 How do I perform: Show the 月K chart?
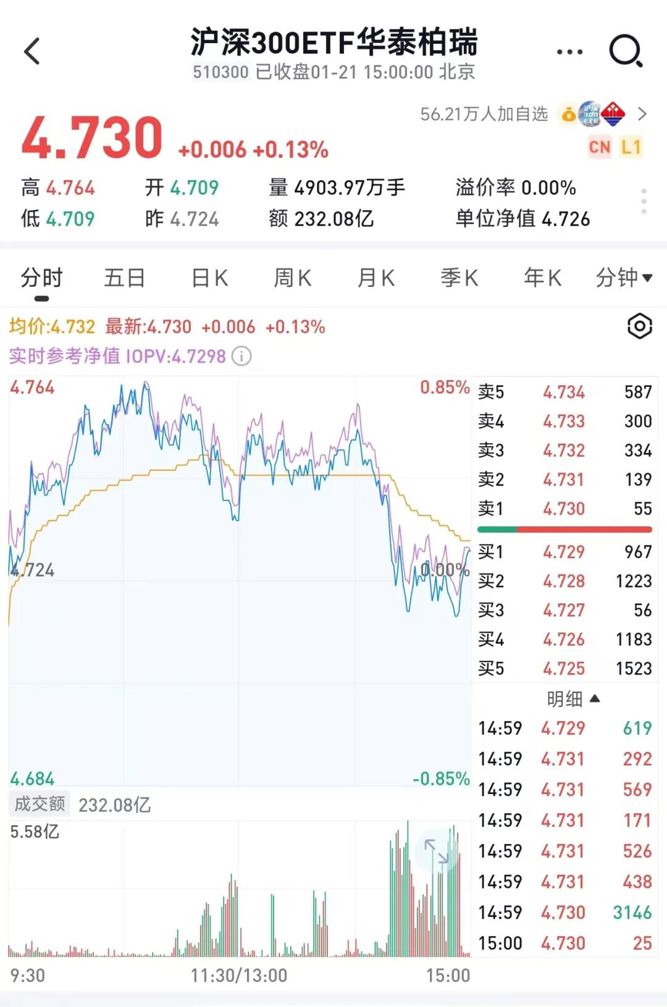376,278
